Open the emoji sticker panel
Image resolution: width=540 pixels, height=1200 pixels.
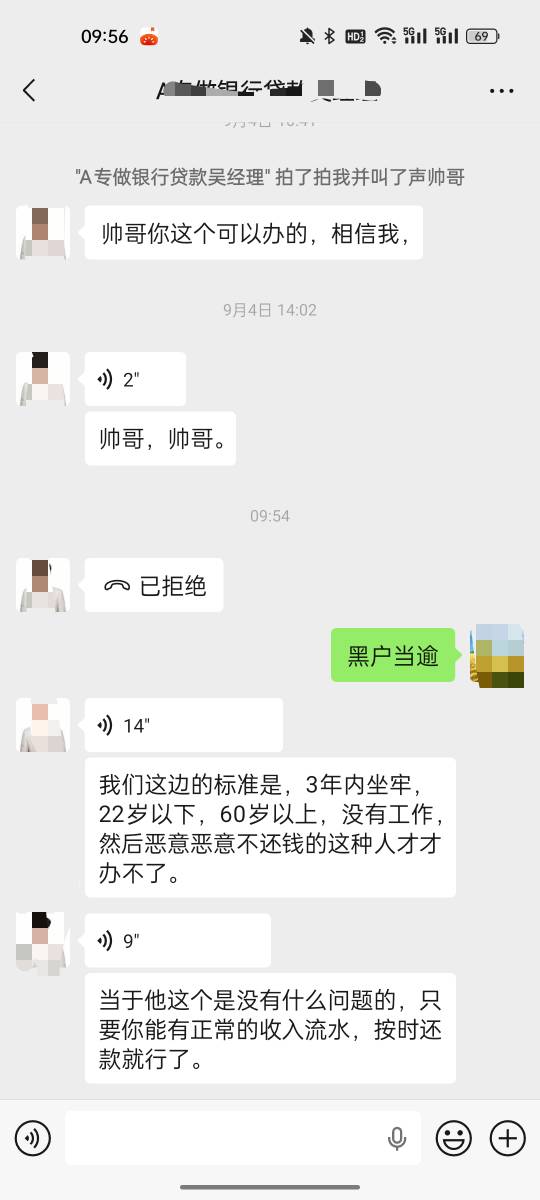point(454,1138)
